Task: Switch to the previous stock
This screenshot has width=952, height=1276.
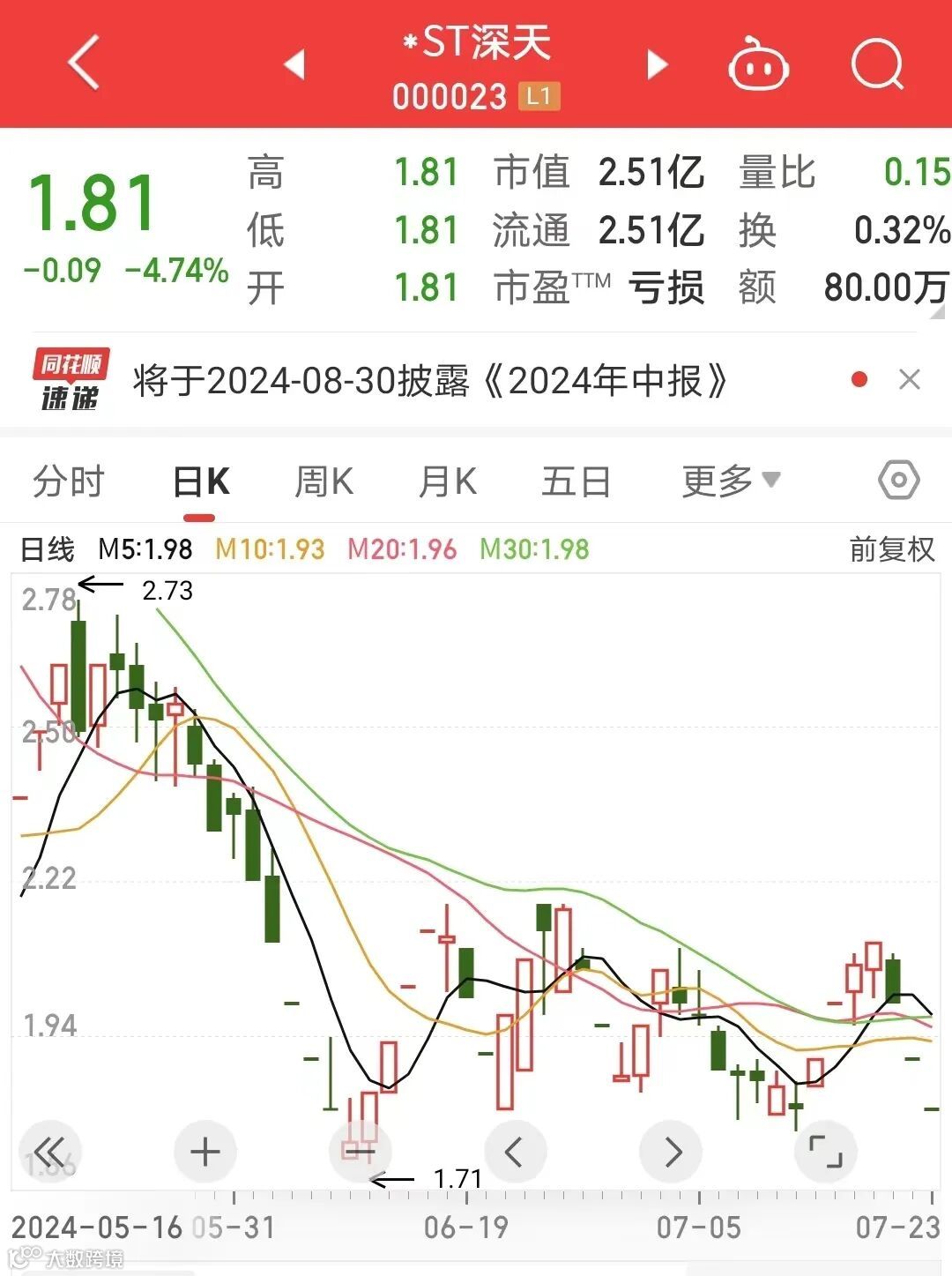Action: 294,64
